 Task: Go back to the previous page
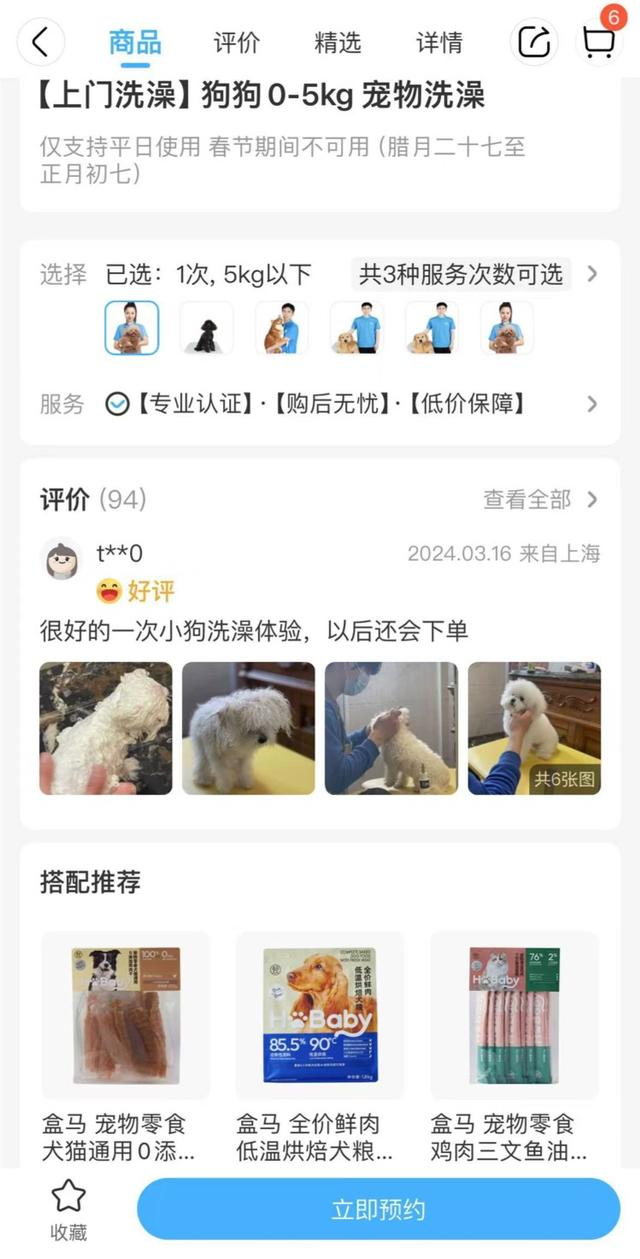point(40,42)
